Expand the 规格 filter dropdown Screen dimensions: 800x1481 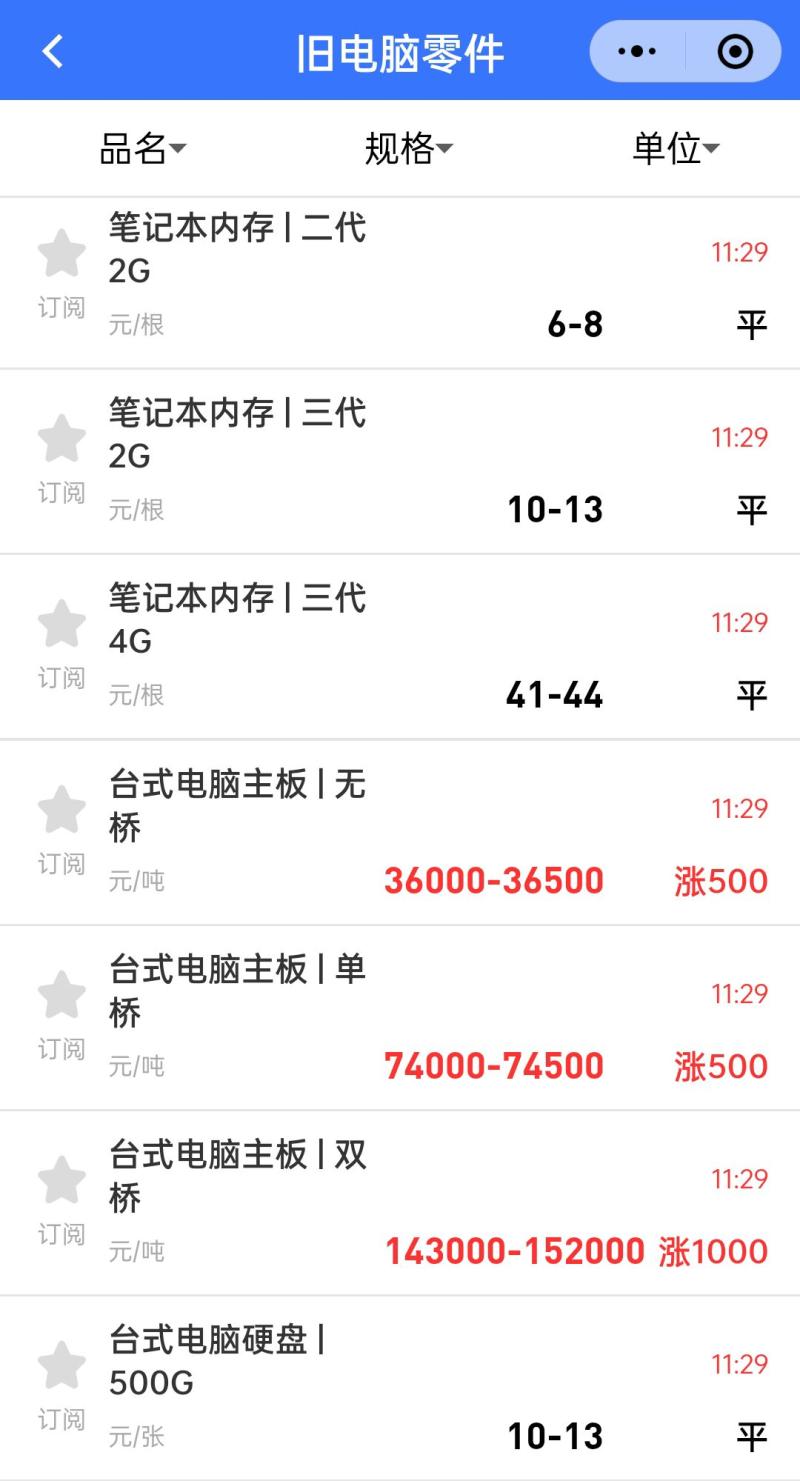[408, 149]
